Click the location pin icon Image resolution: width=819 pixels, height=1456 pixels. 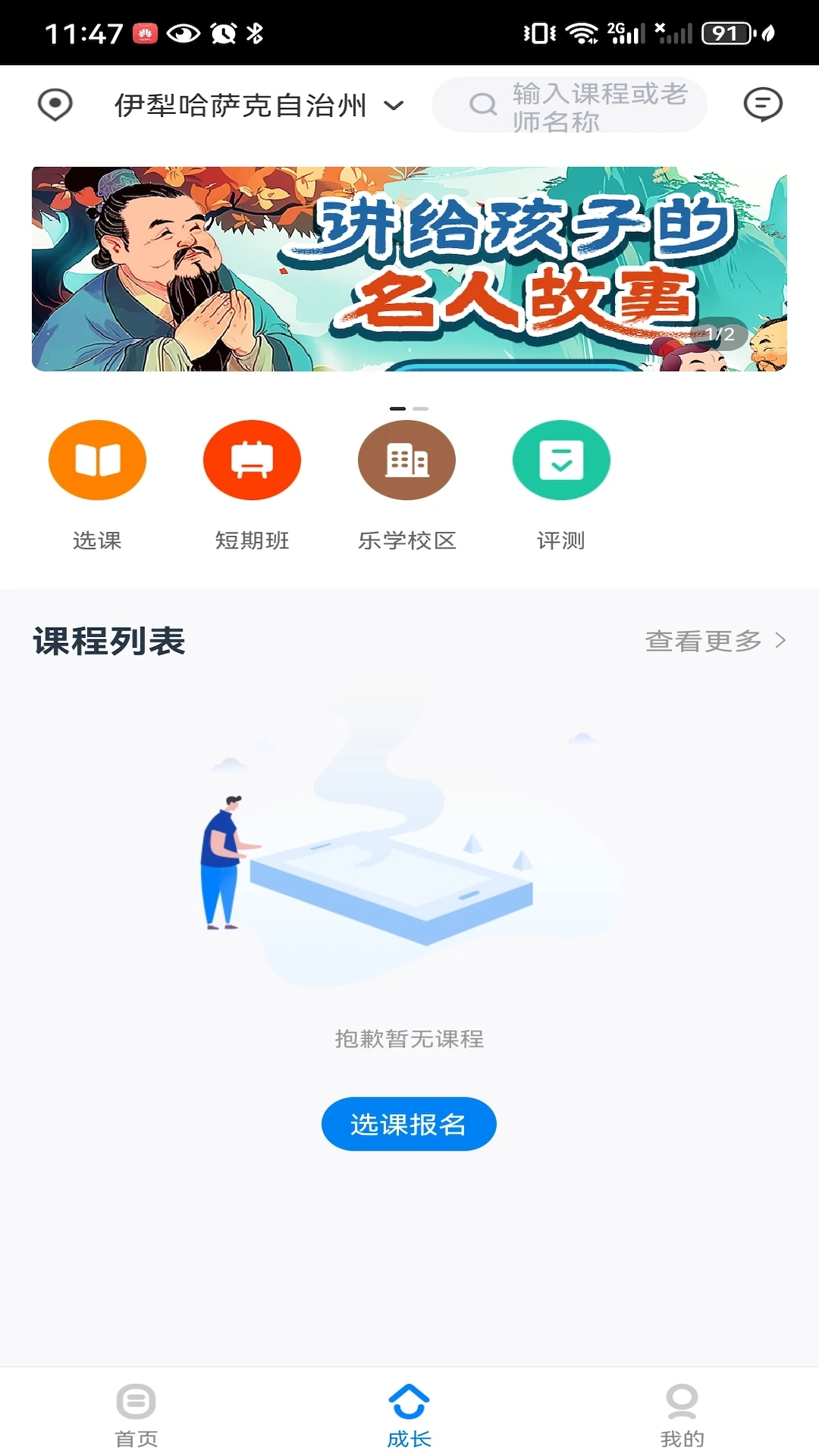pyautogui.click(x=54, y=105)
